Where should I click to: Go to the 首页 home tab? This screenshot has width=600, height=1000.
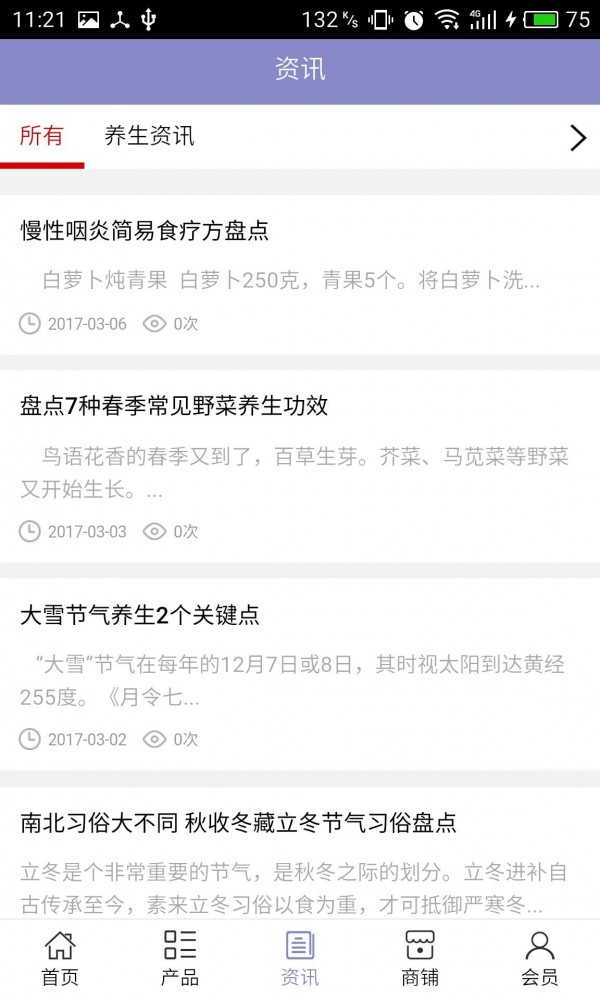coord(60,958)
